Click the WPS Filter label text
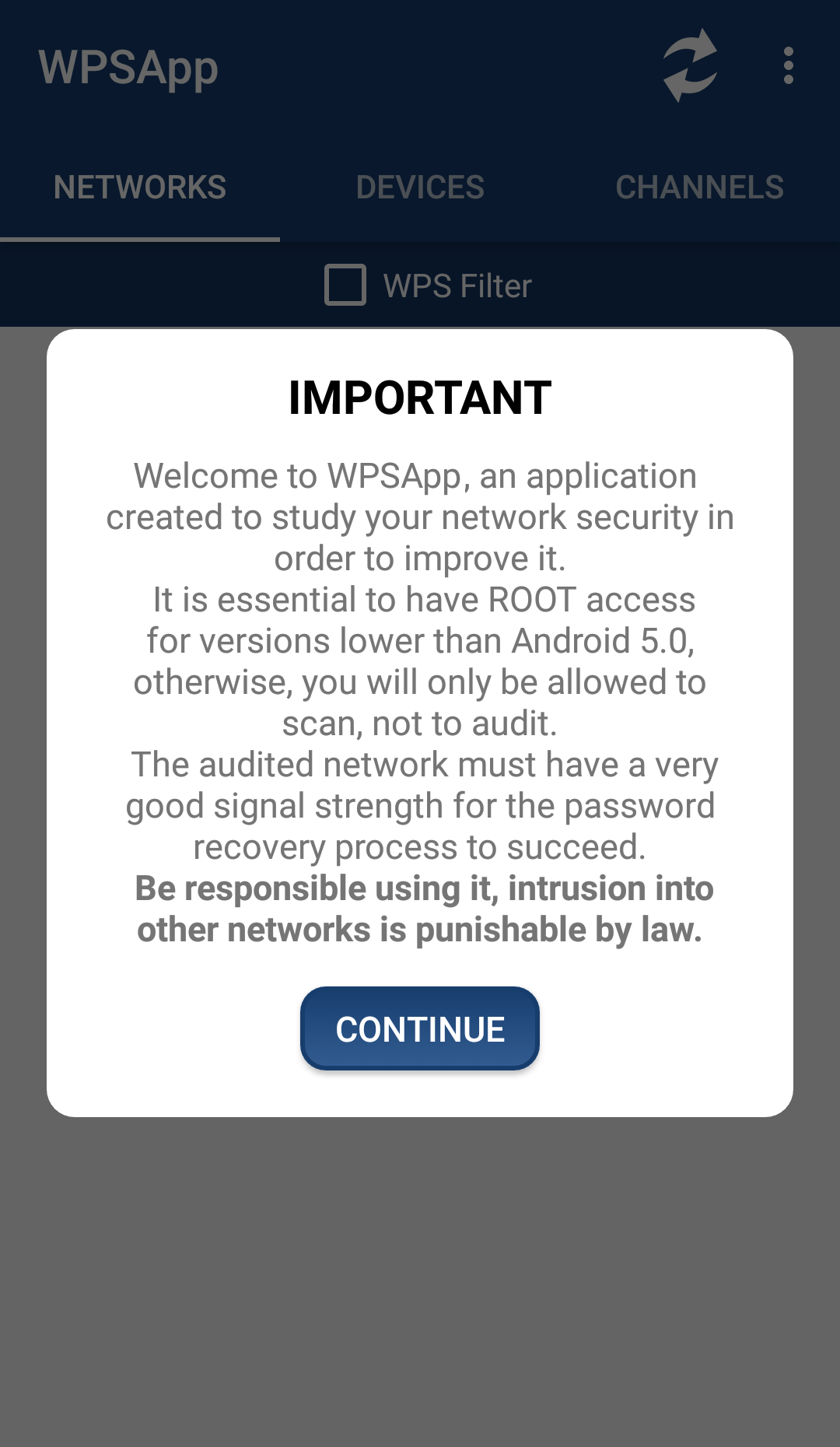Viewport: 840px width, 1447px height. coord(457,285)
